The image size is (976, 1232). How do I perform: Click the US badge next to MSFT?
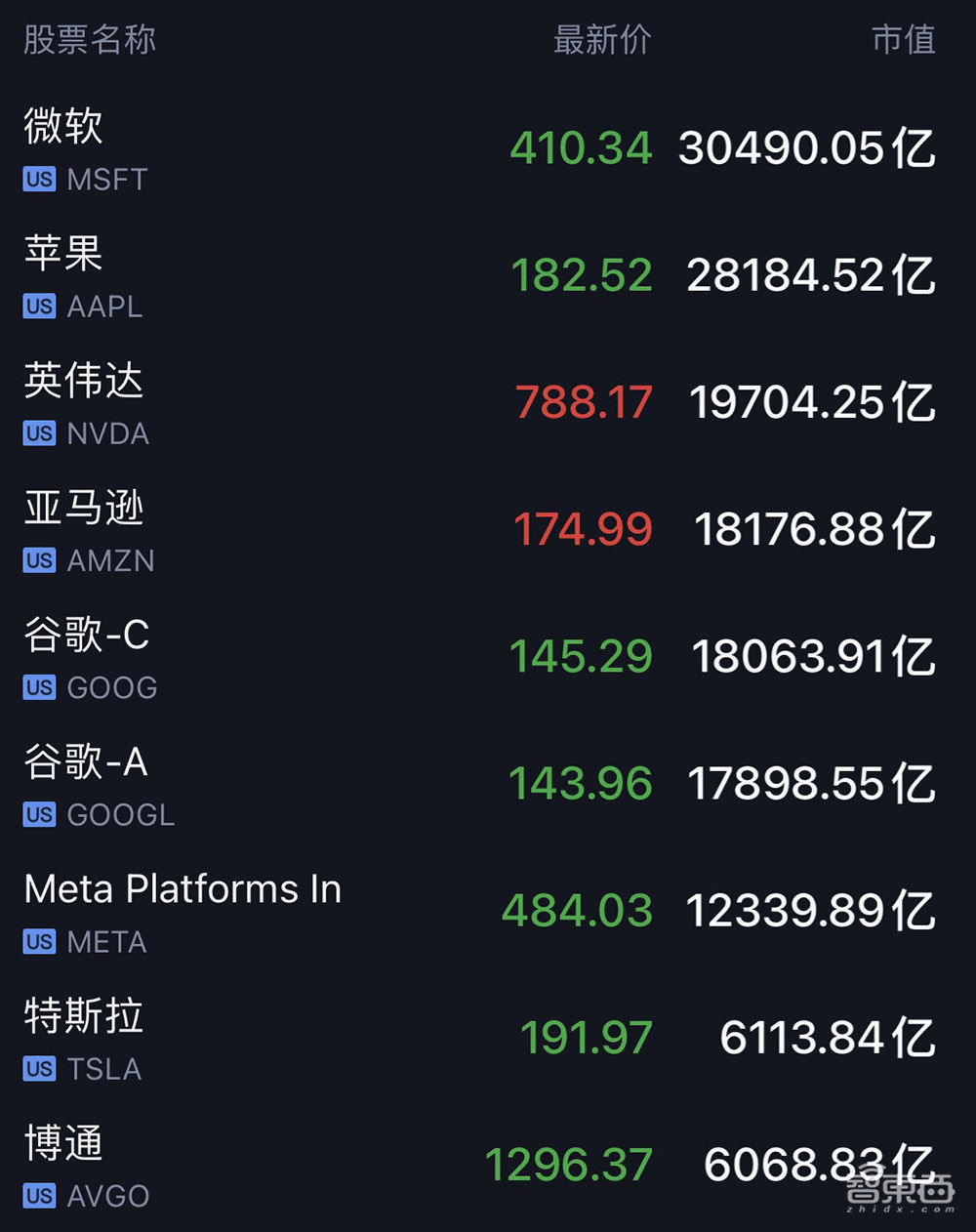point(38,180)
